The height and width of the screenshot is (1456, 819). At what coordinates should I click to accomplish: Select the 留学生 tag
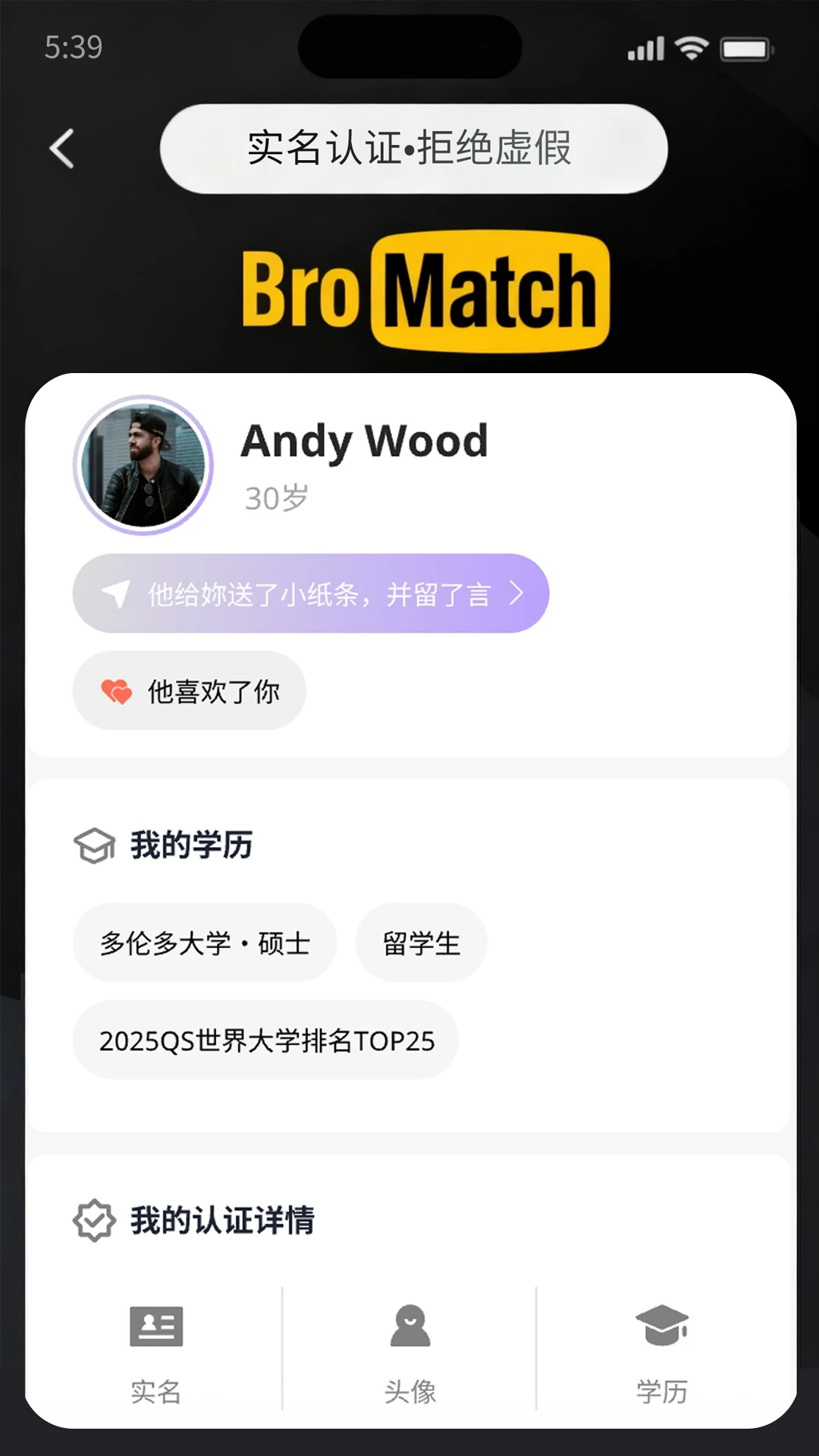pos(420,942)
